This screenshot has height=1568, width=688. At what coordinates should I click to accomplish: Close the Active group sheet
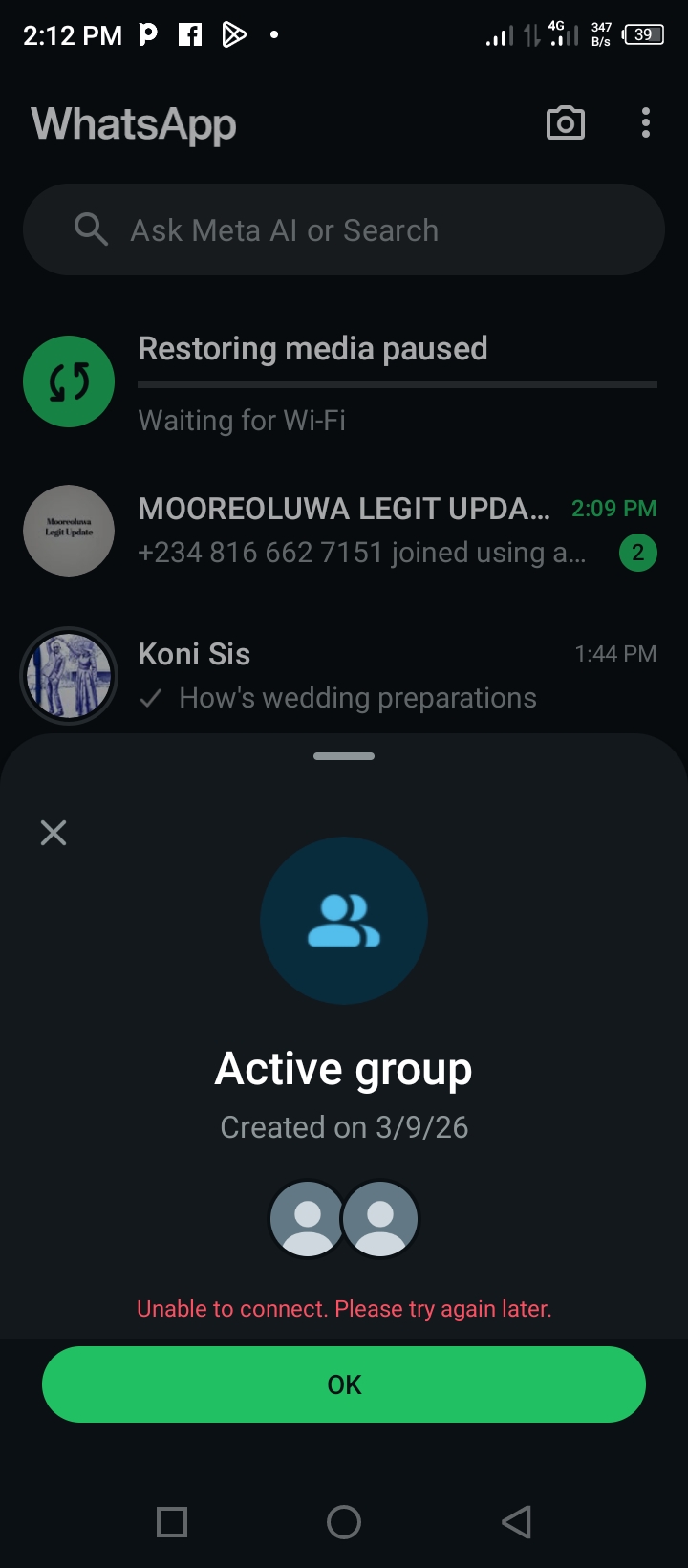(x=54, y=833)
